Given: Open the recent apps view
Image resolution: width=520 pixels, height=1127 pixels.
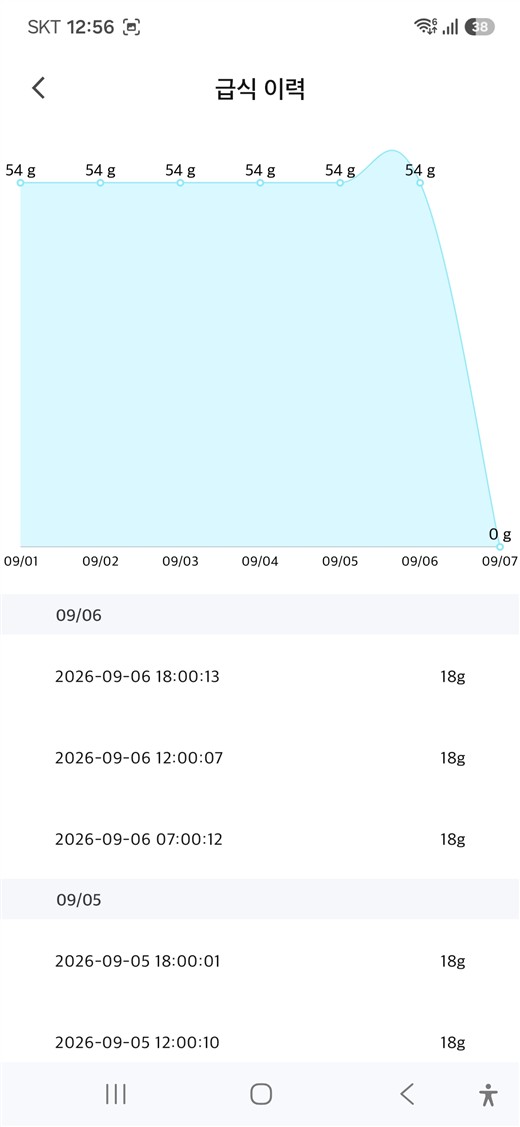Looking at the screenshot, I should pyautogui.click(x=116, y=1094).
